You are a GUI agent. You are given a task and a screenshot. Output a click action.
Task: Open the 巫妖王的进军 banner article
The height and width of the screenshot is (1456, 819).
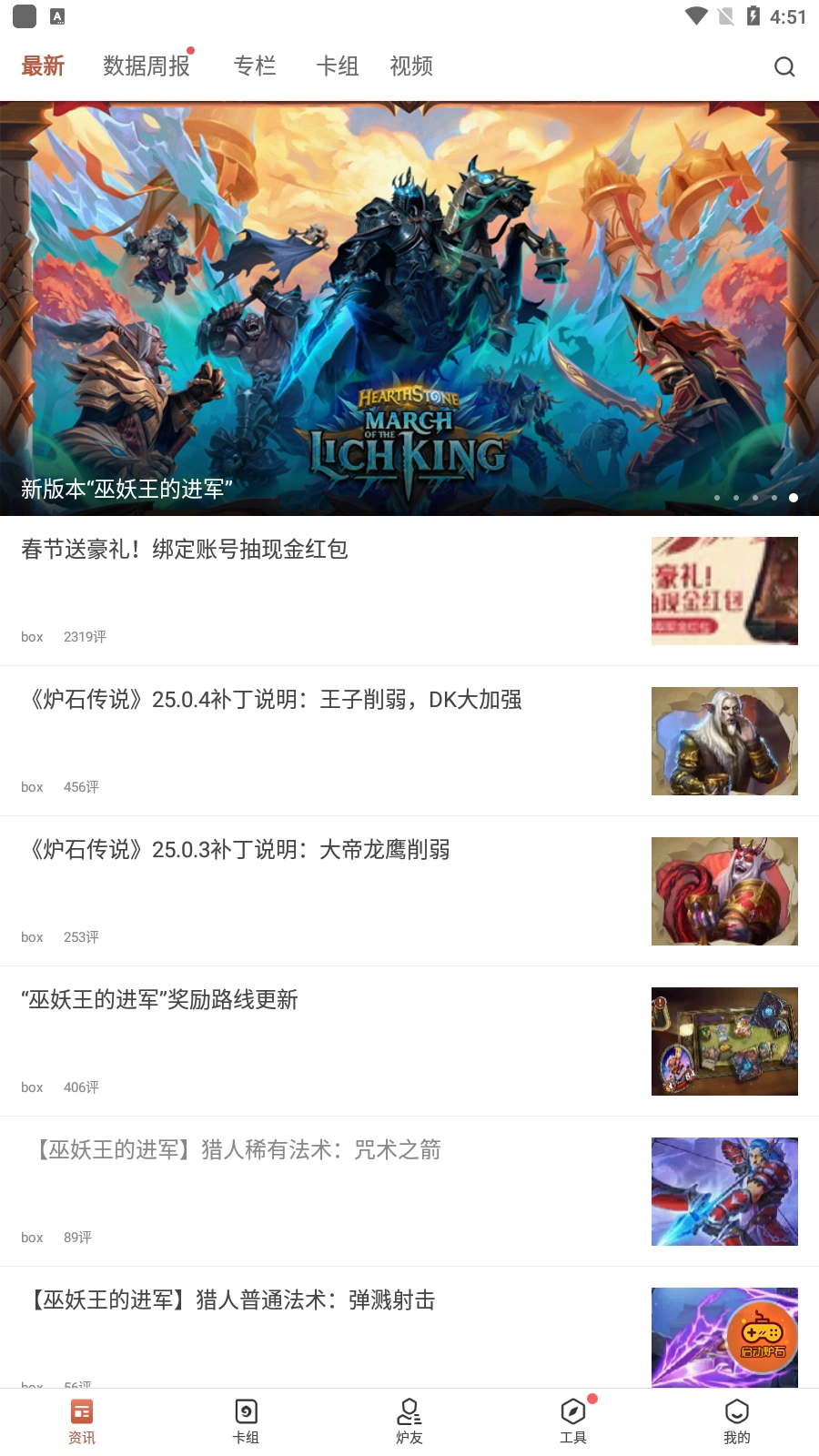[x=409, y=309]
